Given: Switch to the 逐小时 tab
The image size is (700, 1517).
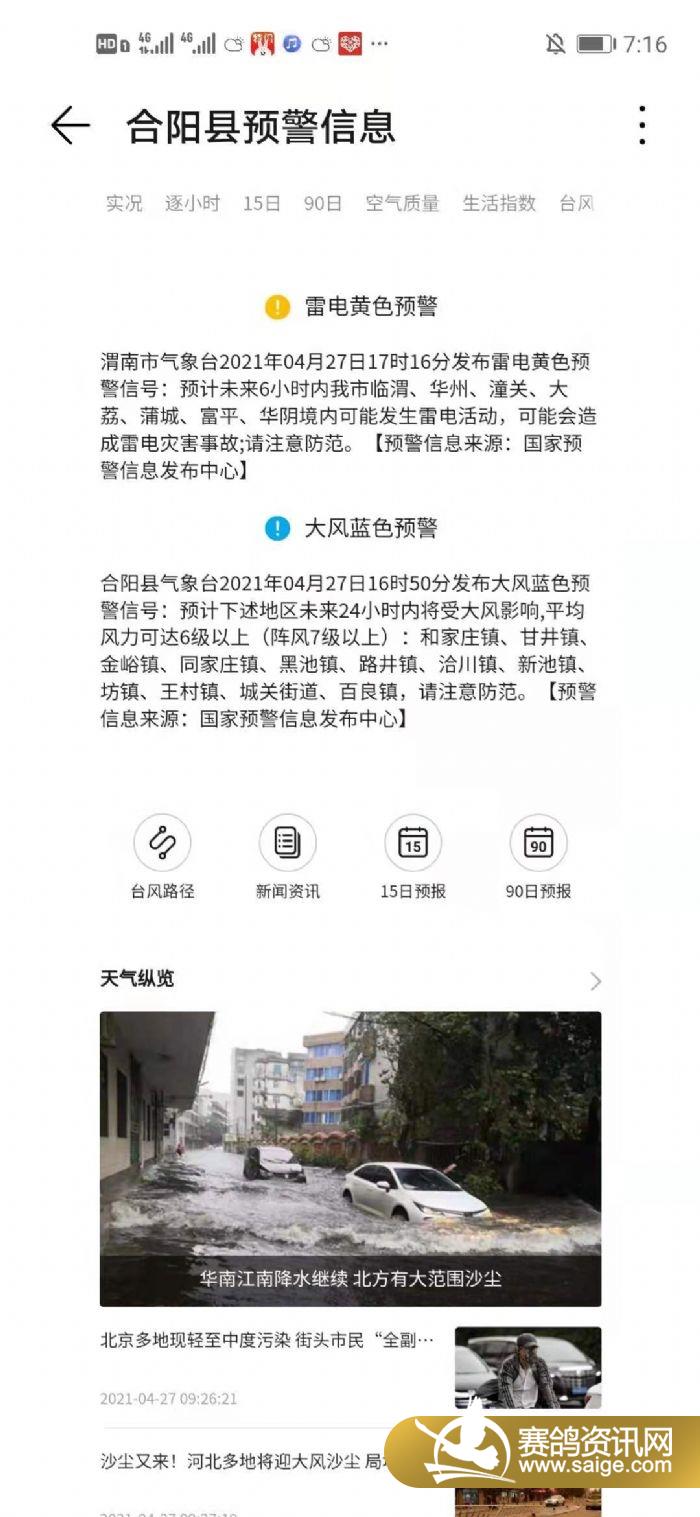Looking at the screenshot, I should 192,203.
